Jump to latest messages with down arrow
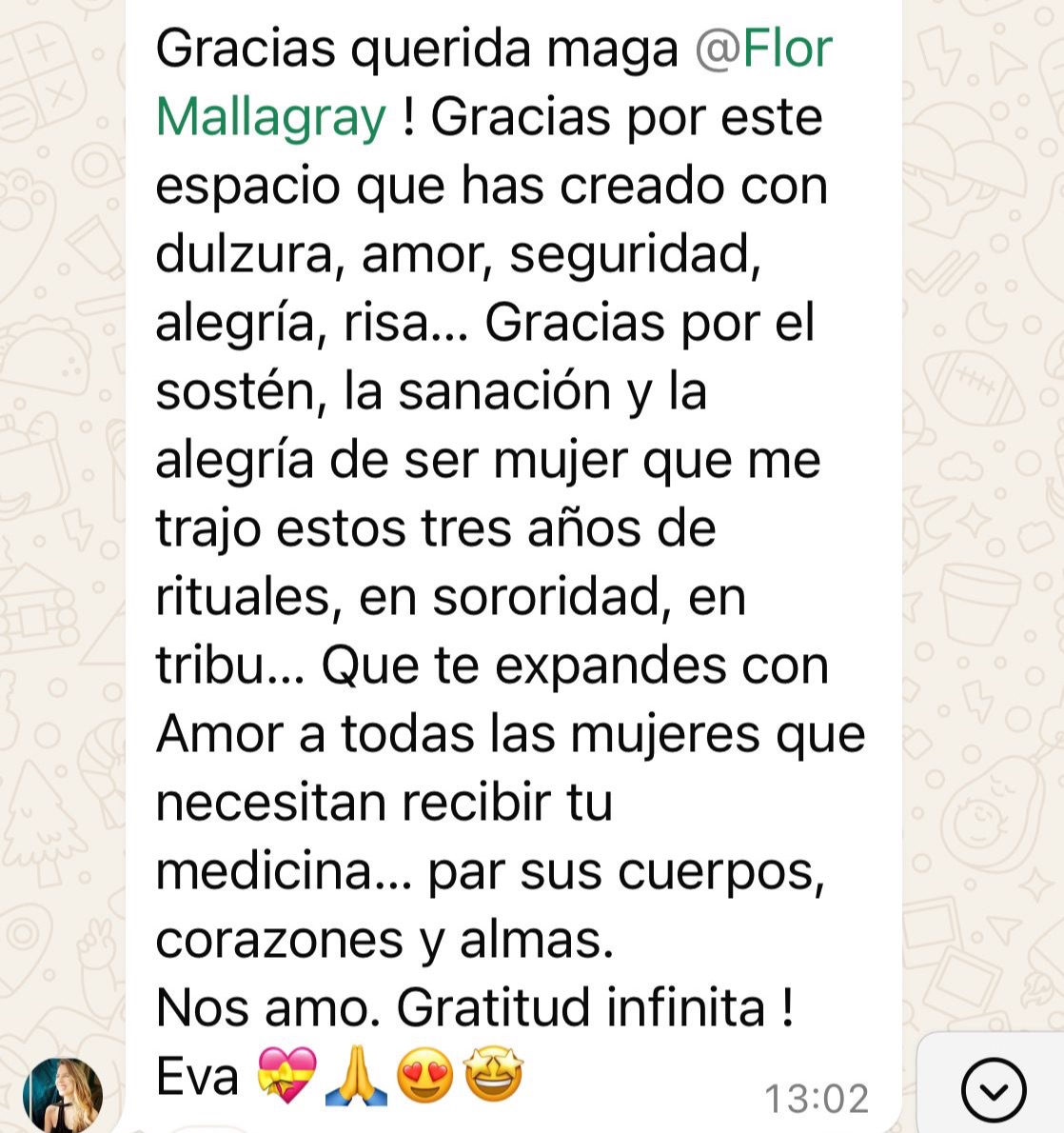 [993, 1087]
